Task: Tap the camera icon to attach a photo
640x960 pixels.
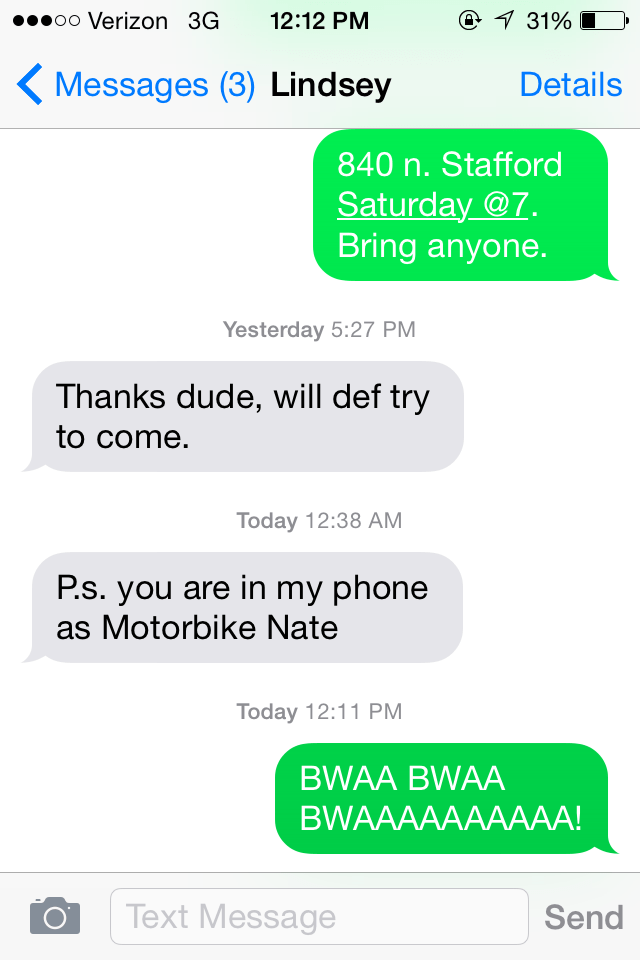Action: point(55,916)
